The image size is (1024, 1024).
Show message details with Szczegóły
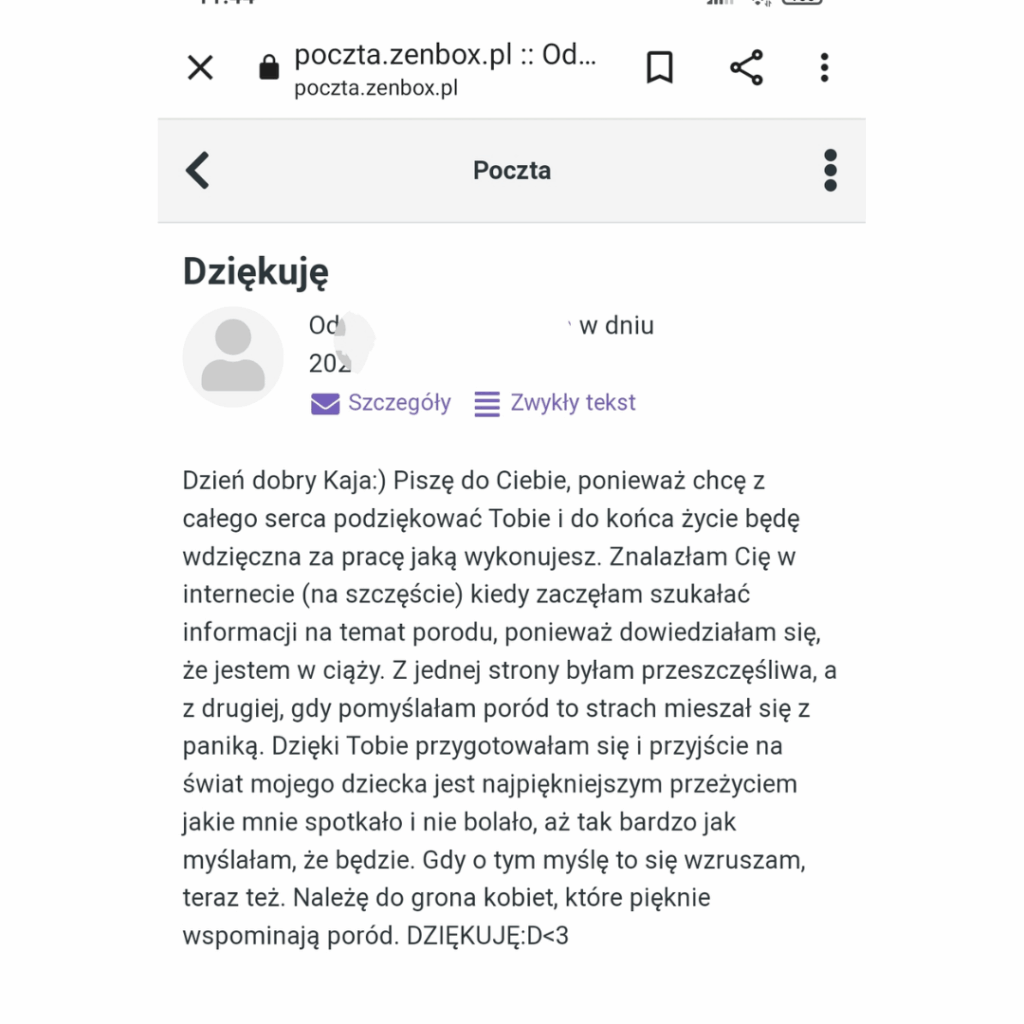[x=381, y=403]
